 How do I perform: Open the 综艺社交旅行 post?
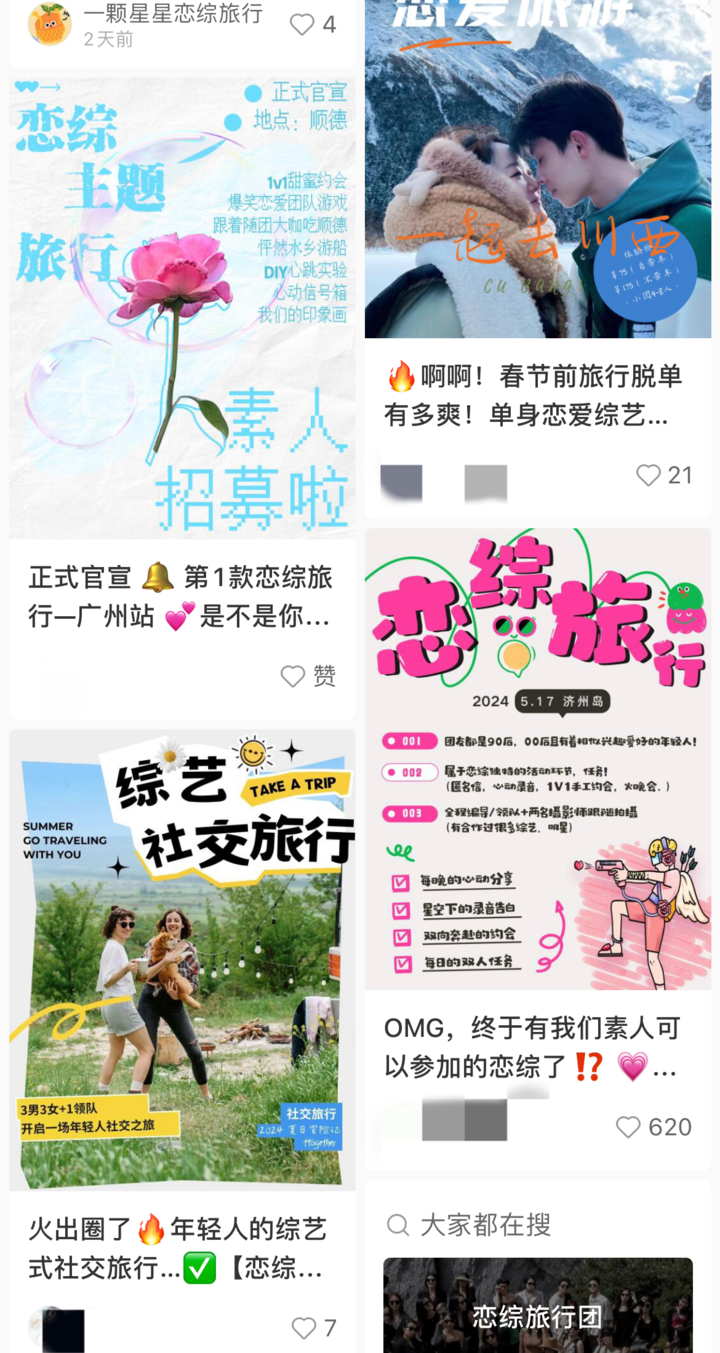[x=182, y=960]
